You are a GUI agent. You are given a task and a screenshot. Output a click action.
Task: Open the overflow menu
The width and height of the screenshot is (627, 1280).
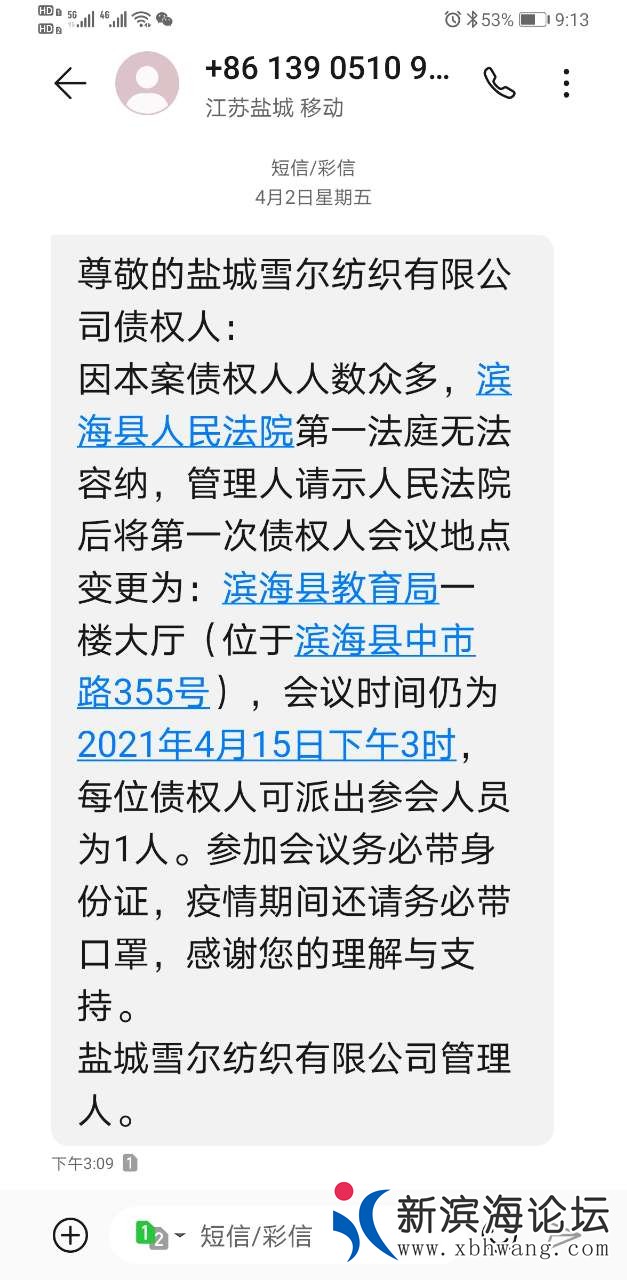tap(566, 83)
